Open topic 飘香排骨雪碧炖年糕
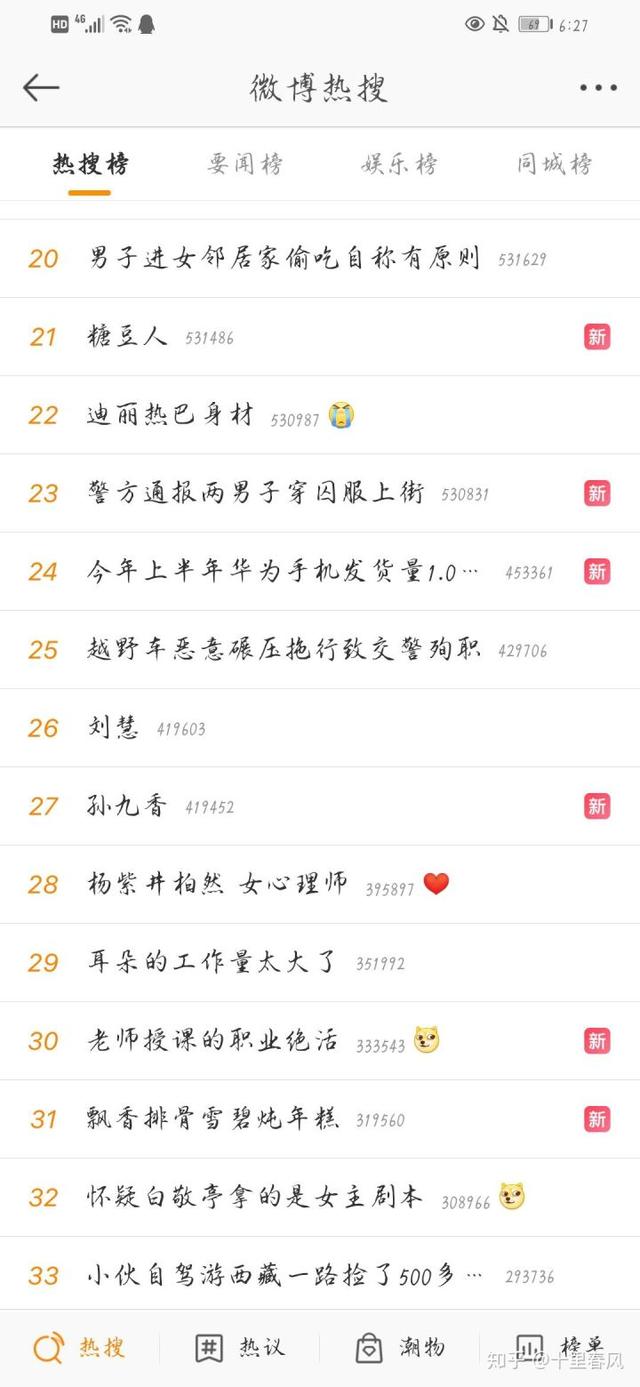The height and width of the screenshot is (1387, 640). point(320,1119)
